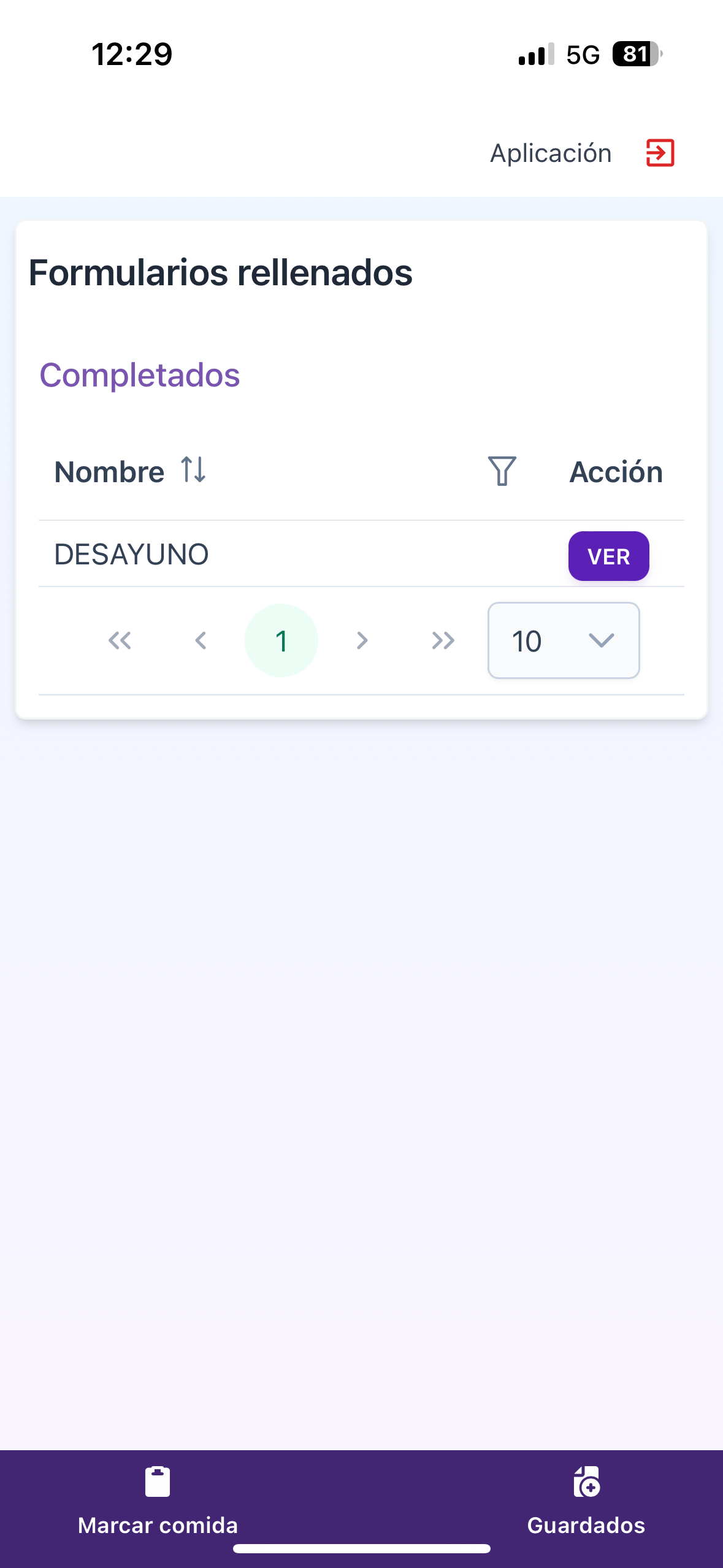Click the chevron on the rows-per-page selector
Image resolution: width=723 pixels, height=1568 pixels.
[600, 640]
